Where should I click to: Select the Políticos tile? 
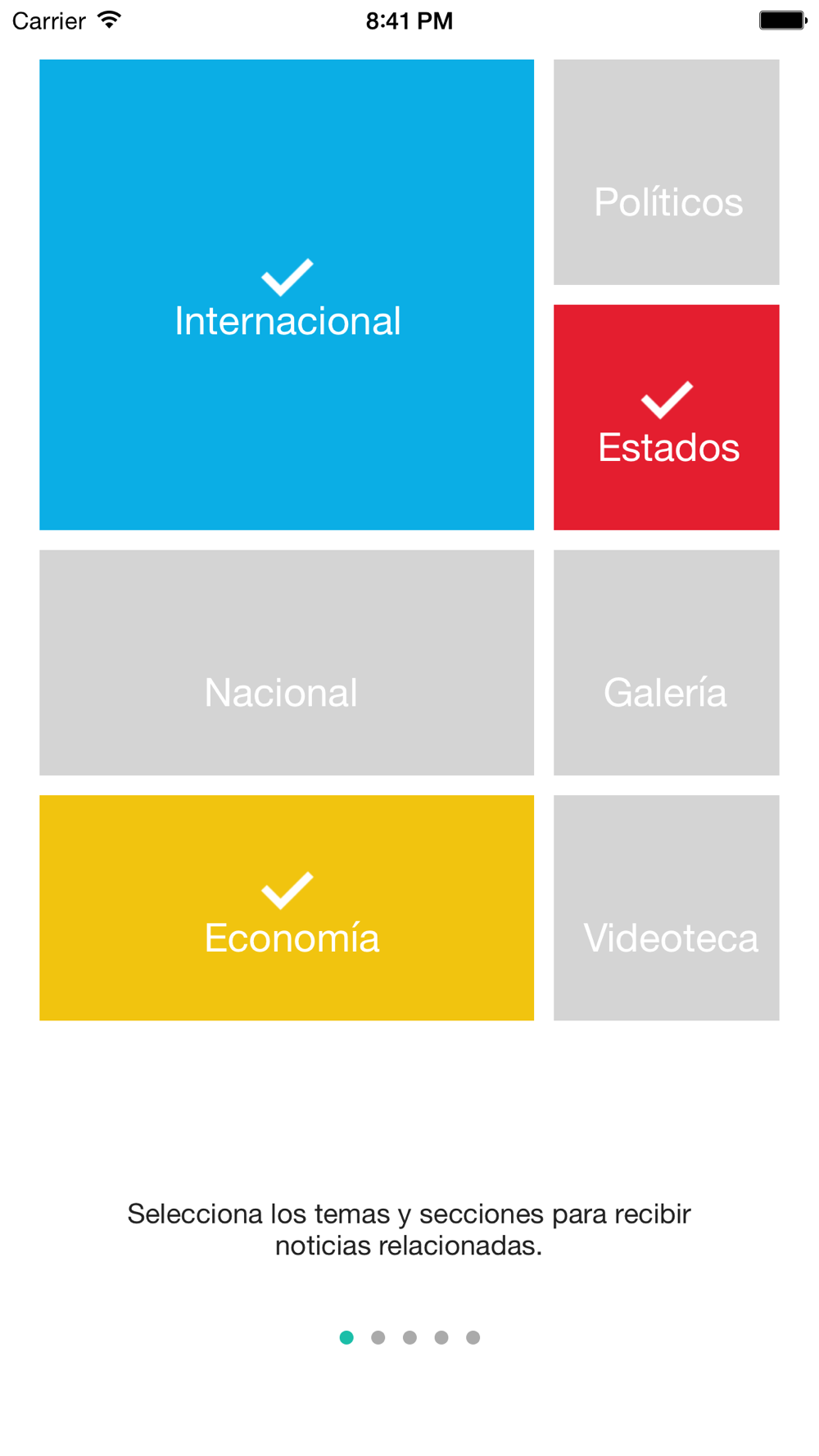666,172
